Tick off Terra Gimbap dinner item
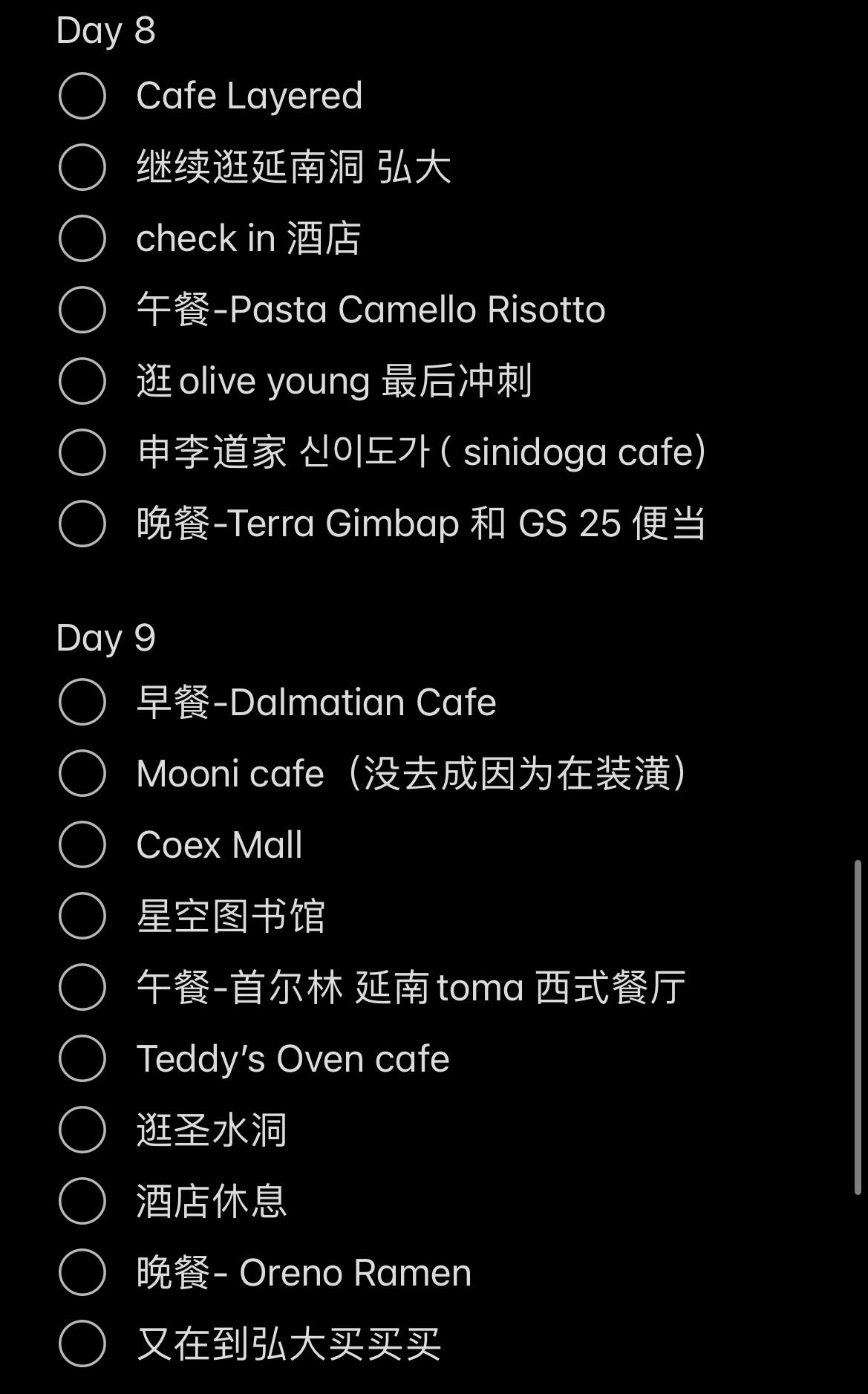The height and width of the screenshot is (1394, 868). pos(82,524)
